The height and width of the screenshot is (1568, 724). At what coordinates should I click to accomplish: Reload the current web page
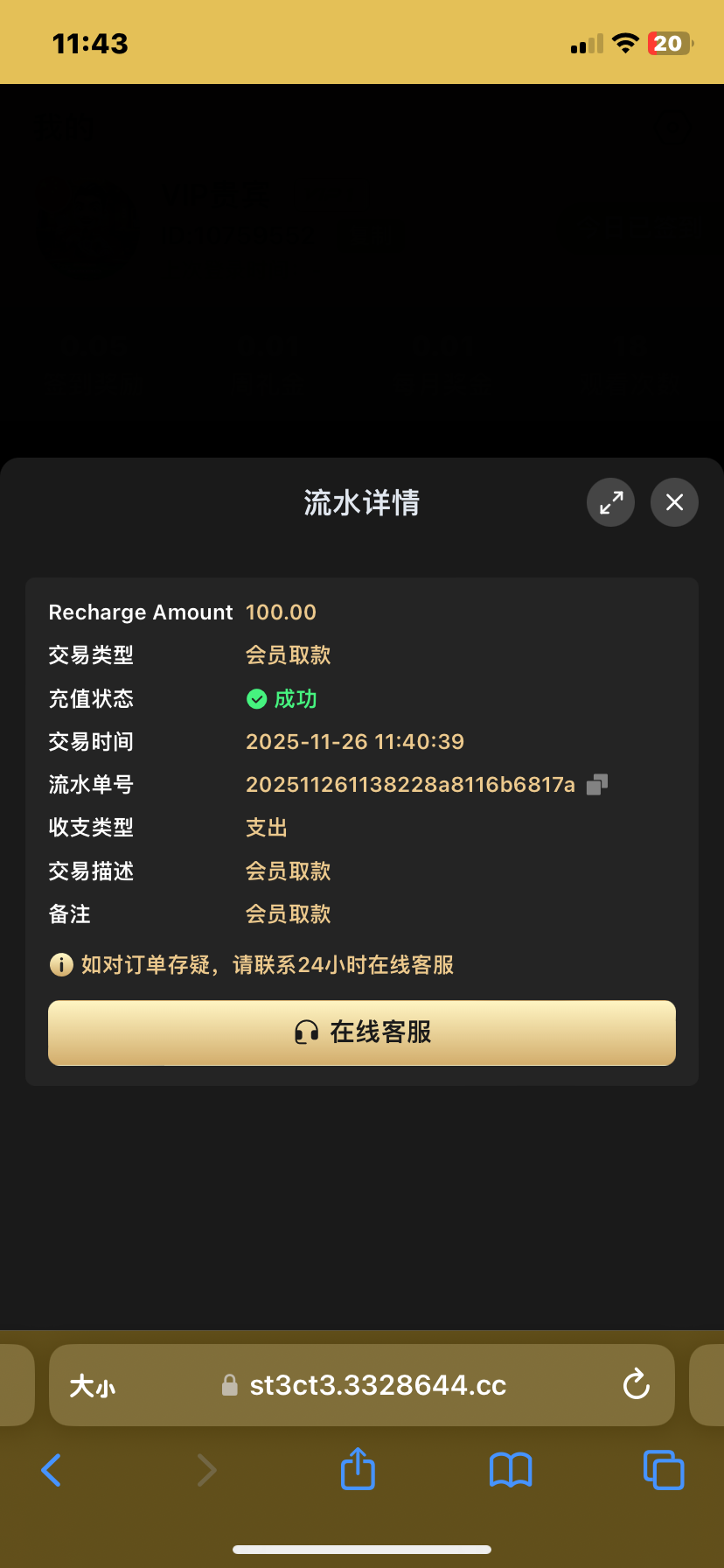[636, 1384]
